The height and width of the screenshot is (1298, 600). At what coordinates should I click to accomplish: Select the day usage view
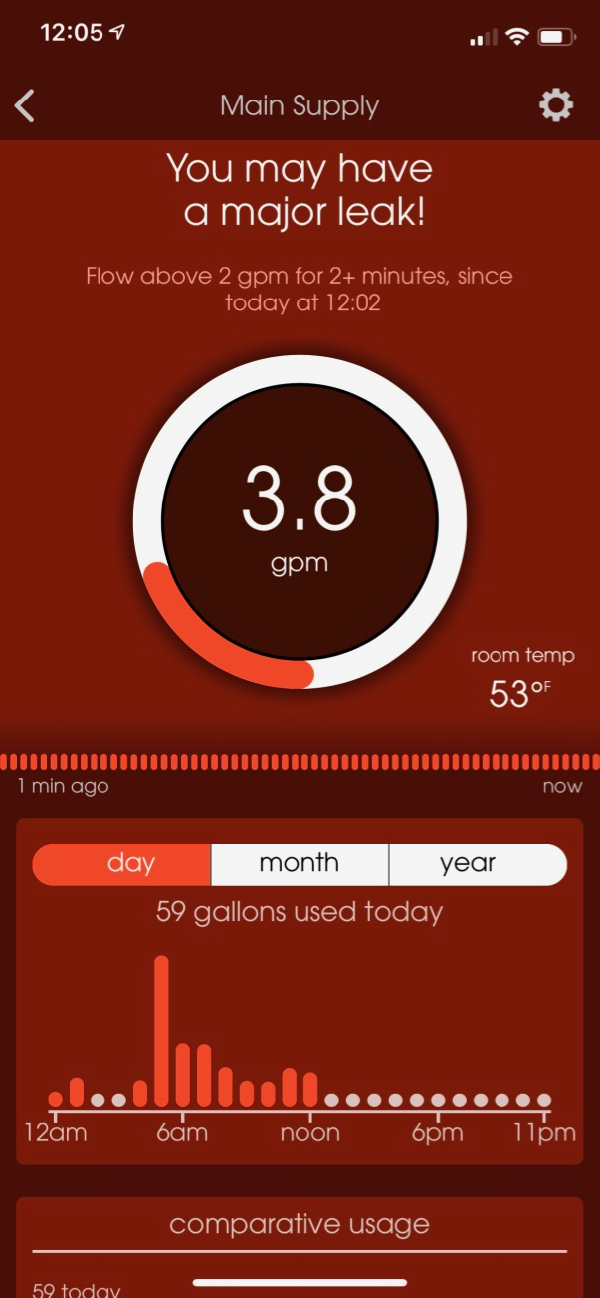point(130,864)
